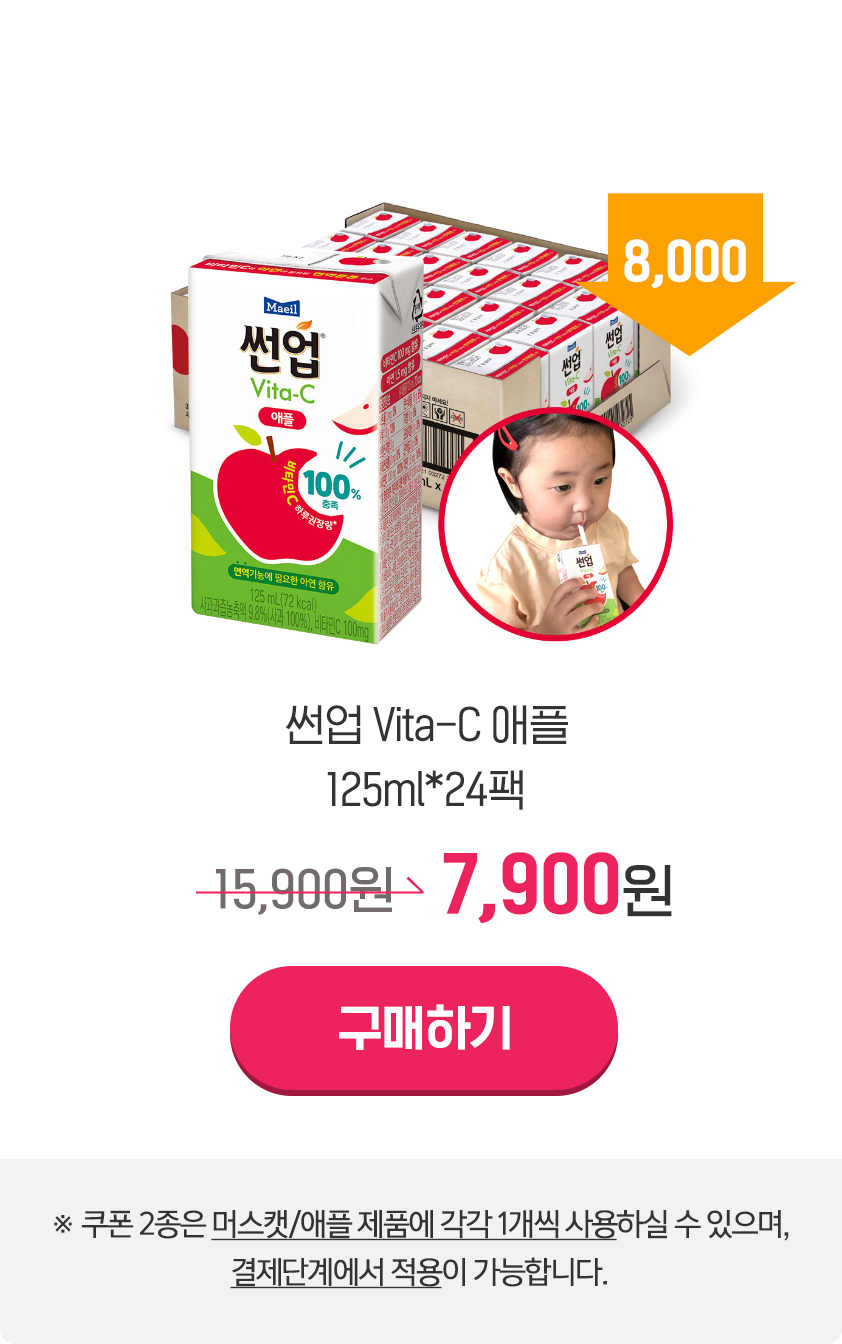
Task: Tap the 구매하기 purchase button
Action: click(x=424, y=1029)
